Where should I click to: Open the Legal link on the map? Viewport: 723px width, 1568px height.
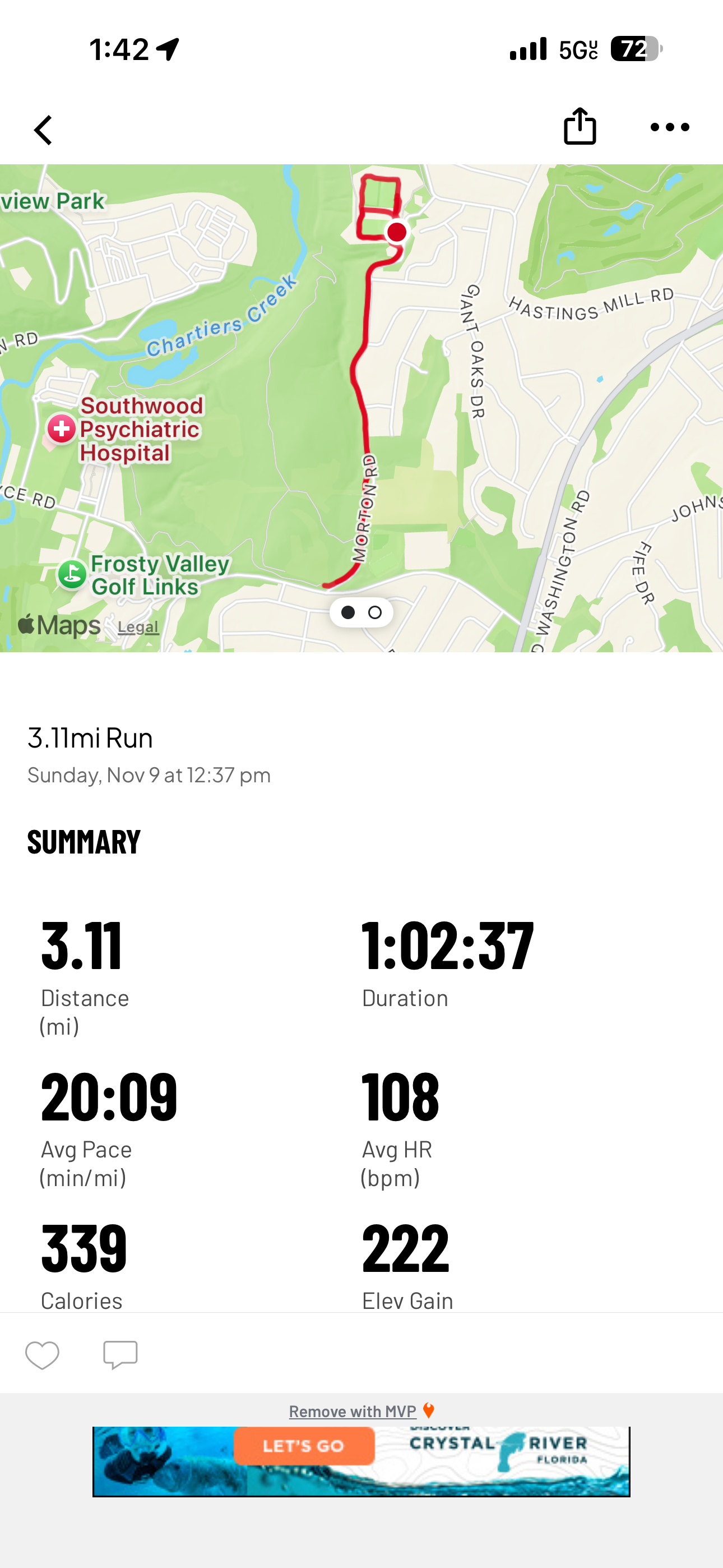point(138,627)
